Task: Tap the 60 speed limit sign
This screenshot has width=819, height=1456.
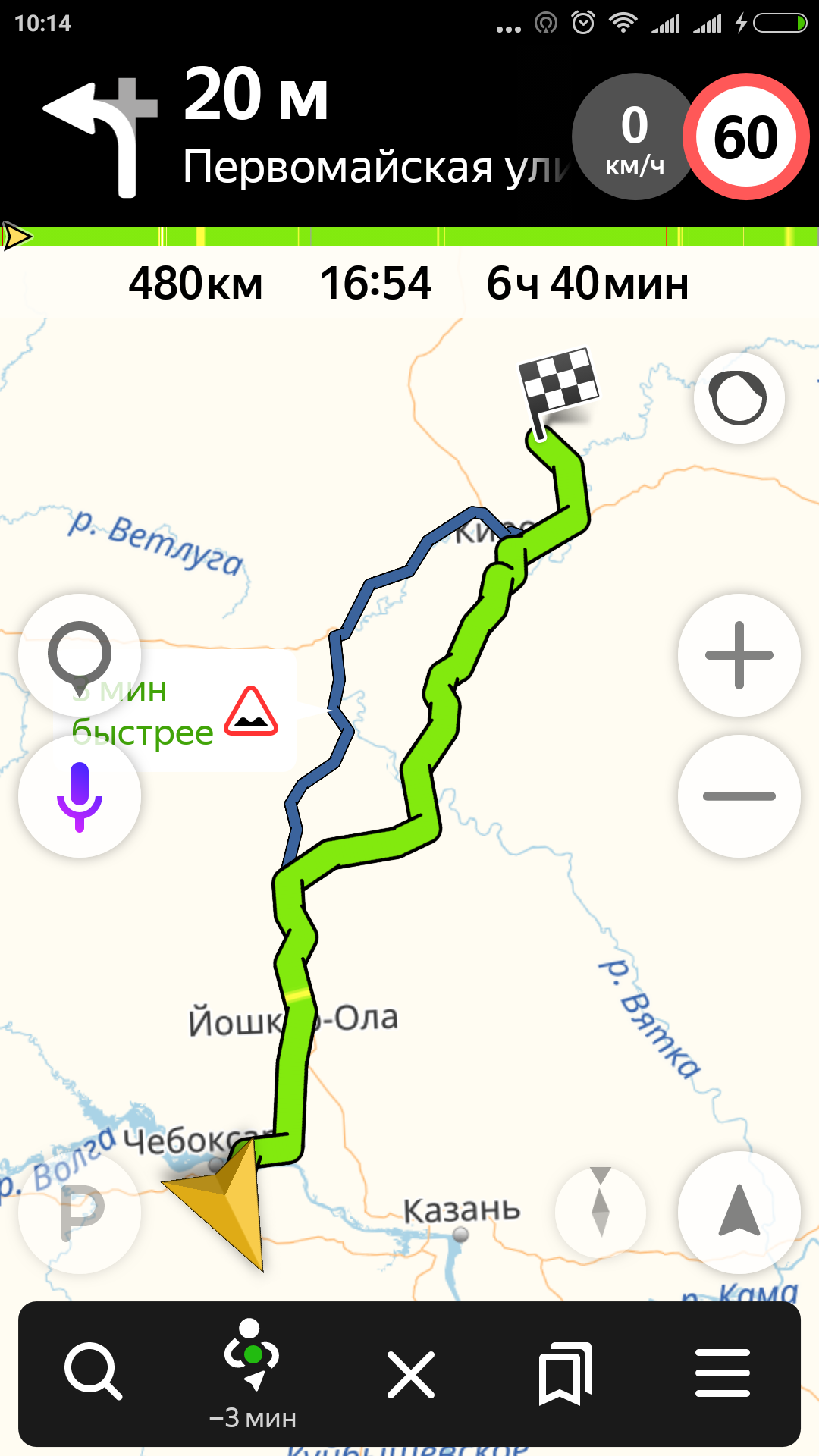Action: (746, 137)
